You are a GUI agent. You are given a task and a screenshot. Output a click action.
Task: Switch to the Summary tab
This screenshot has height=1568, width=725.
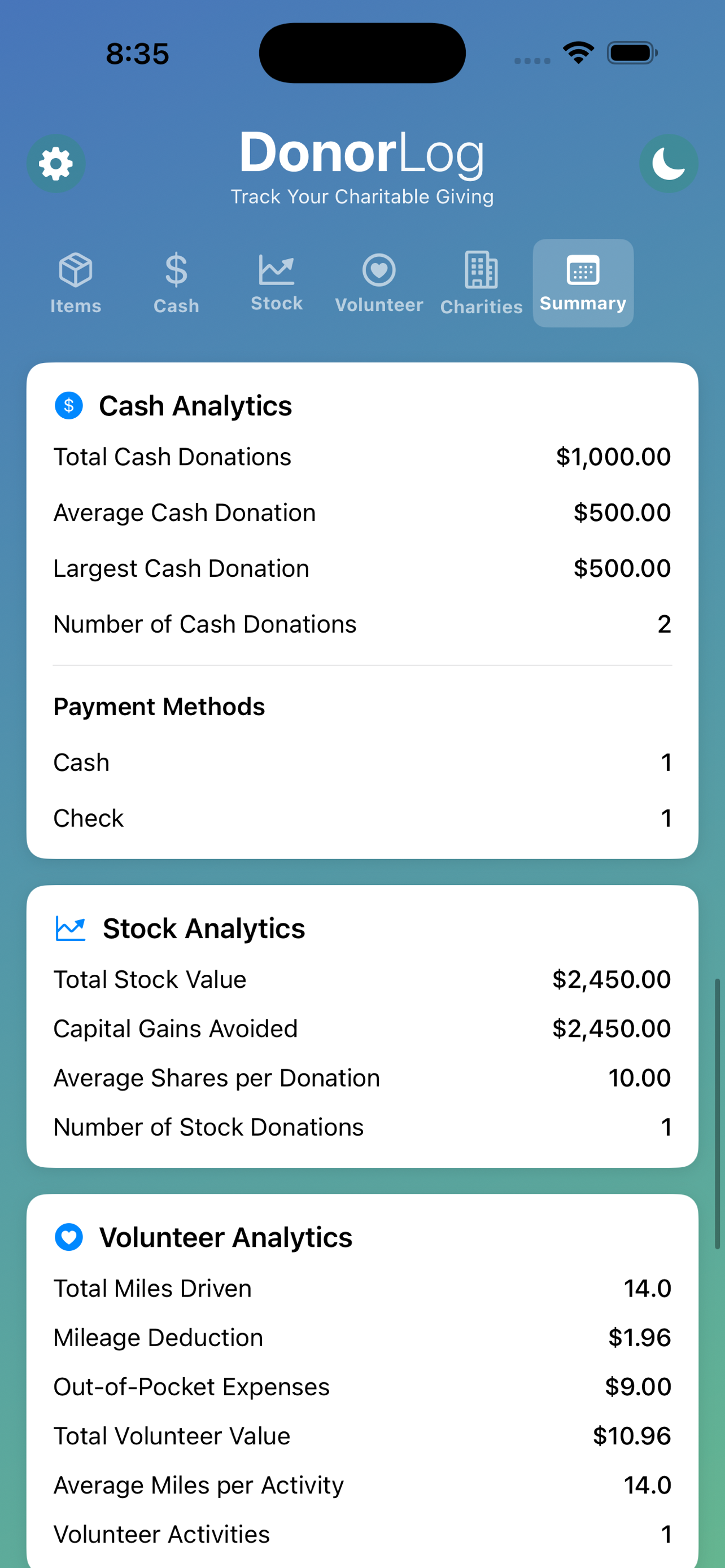tap(582, 283)
